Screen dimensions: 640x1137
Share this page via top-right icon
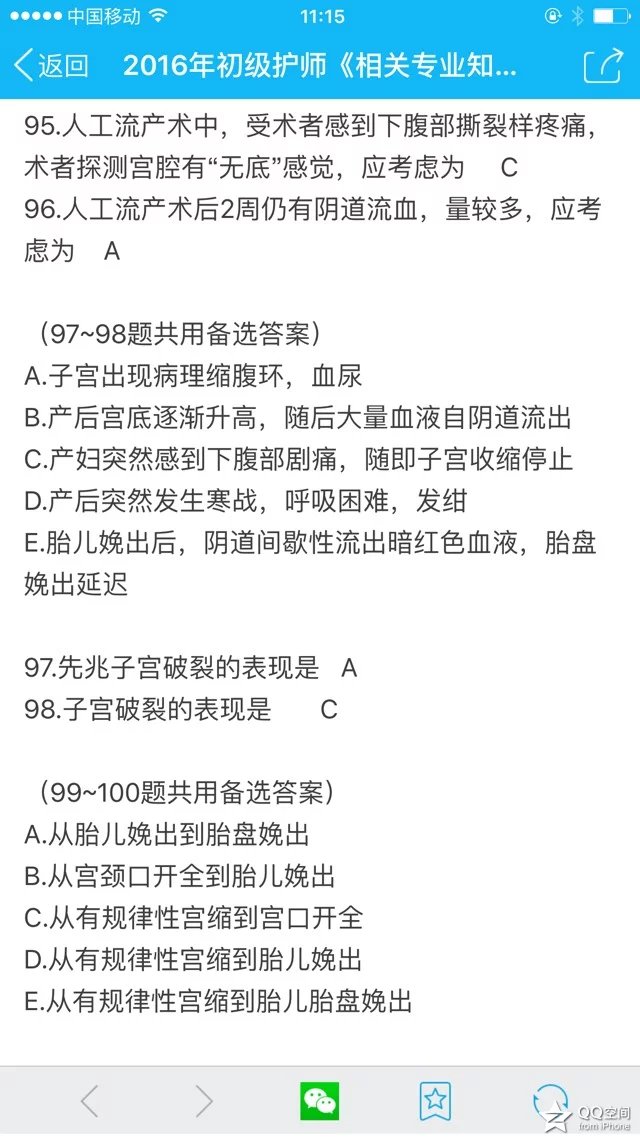click(x=603, y=65)
